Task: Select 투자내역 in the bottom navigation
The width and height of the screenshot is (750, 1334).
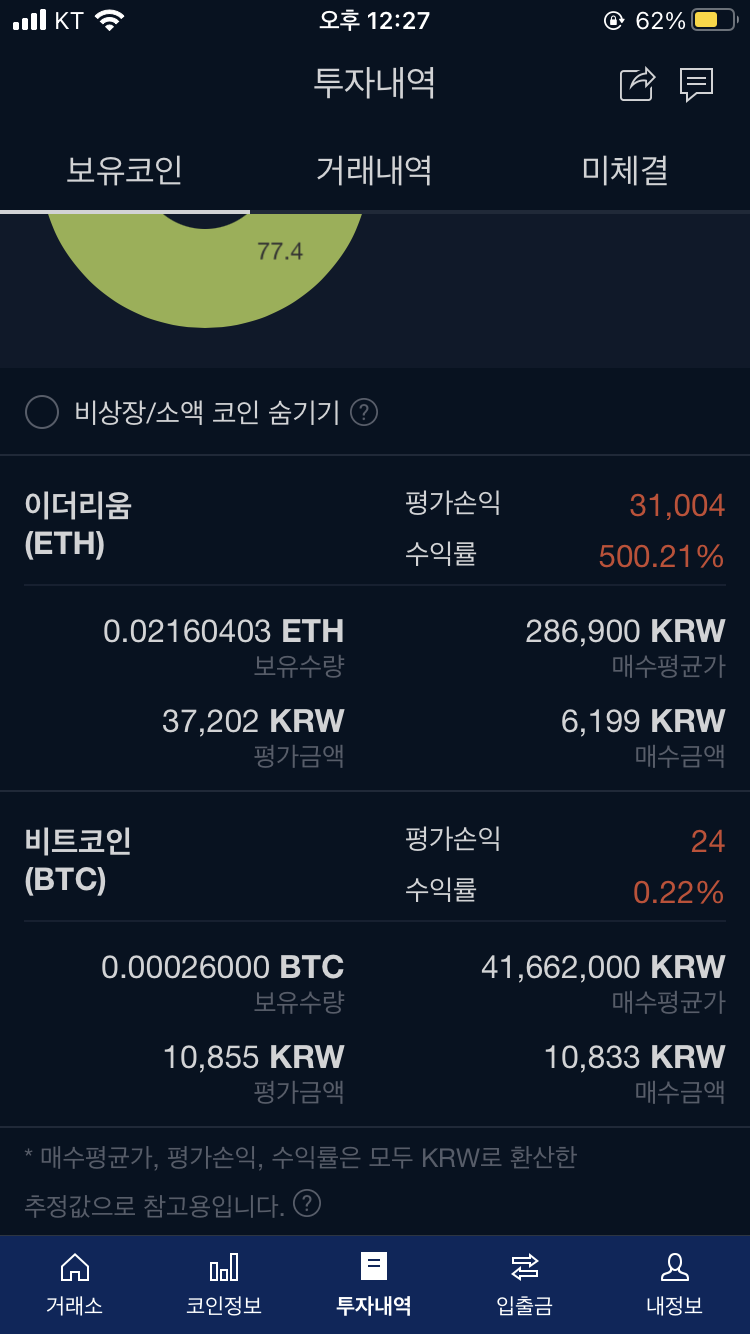Action: 374,1285
